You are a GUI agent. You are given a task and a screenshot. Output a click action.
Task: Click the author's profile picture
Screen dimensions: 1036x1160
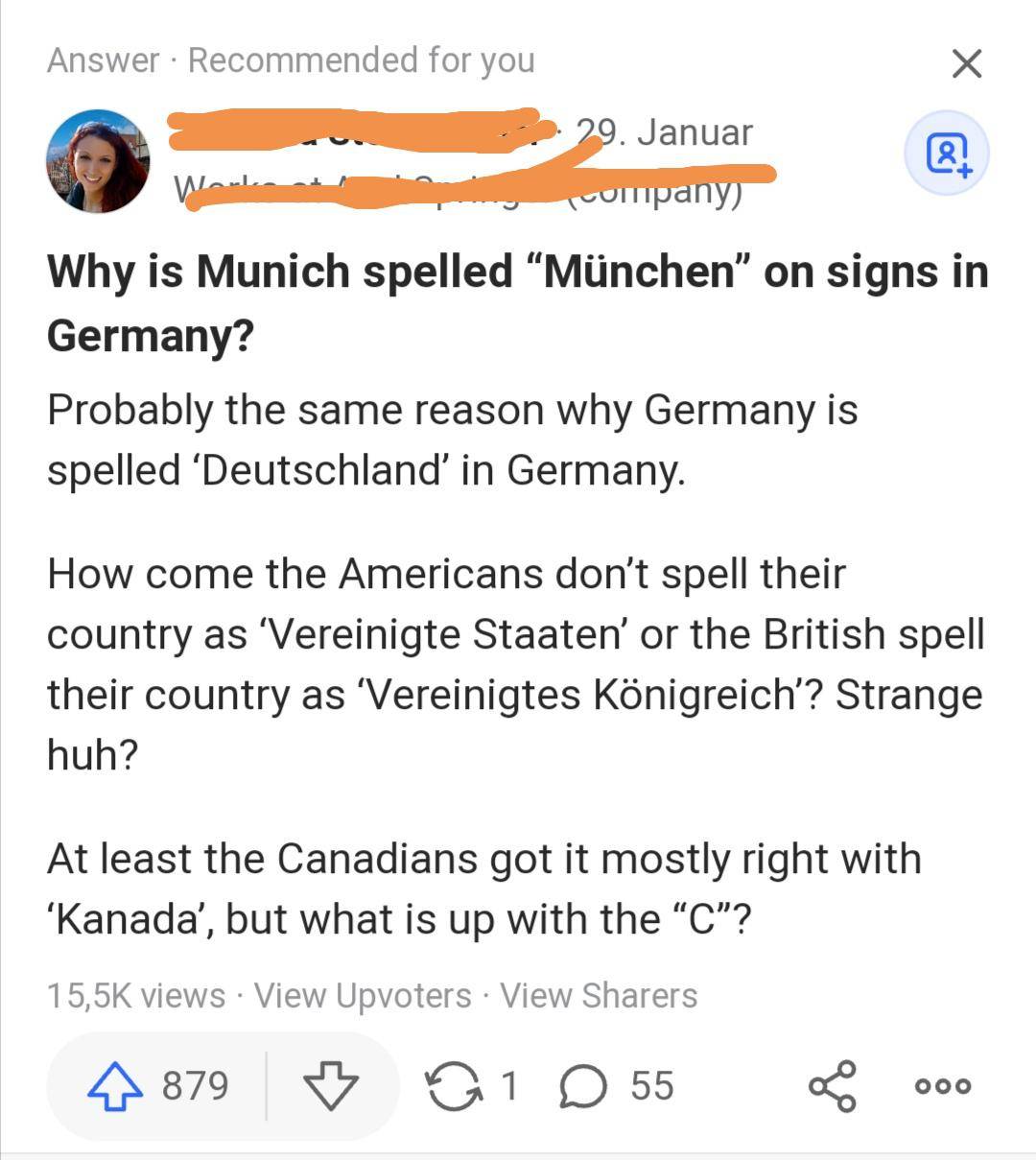[99, 158]
